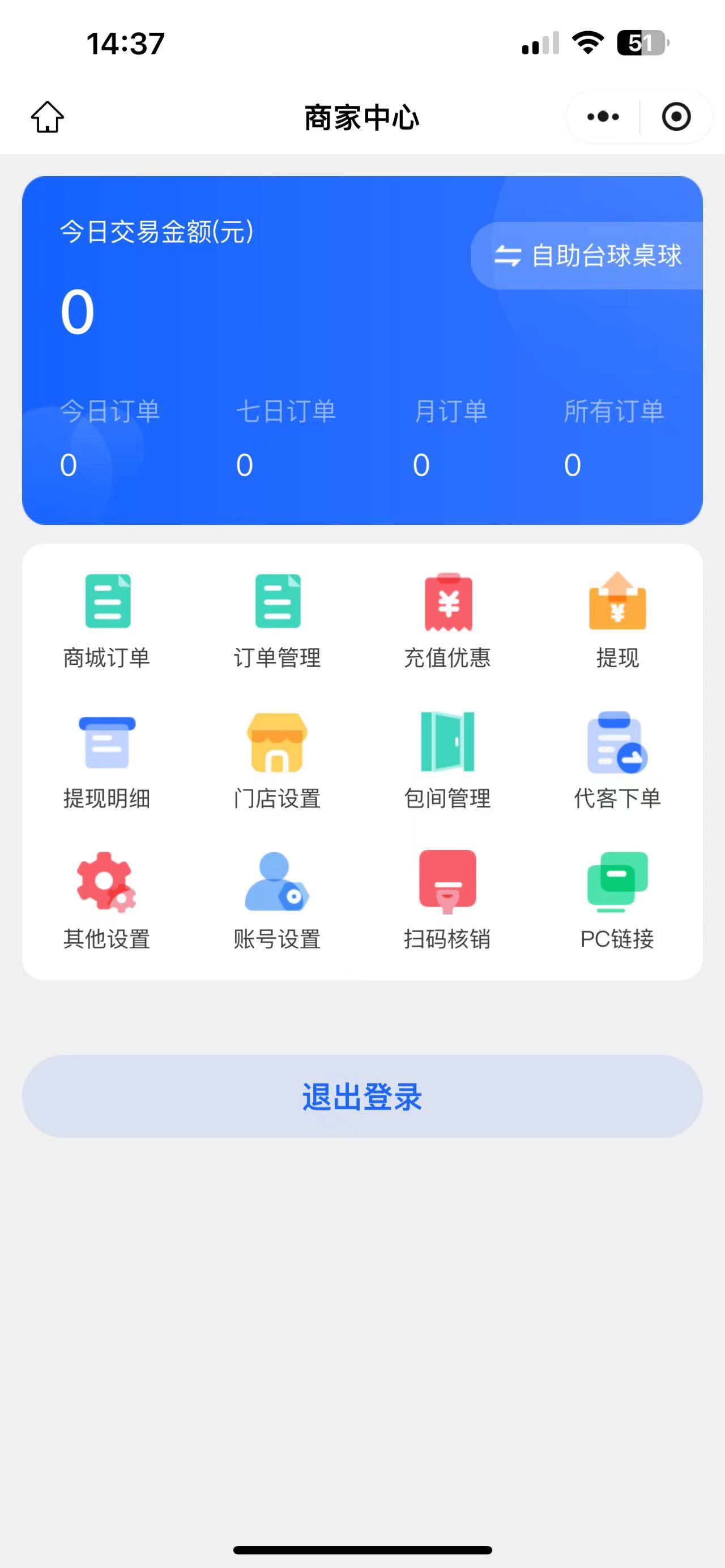Open the mini-program three-dot menu

pos(603,117)
